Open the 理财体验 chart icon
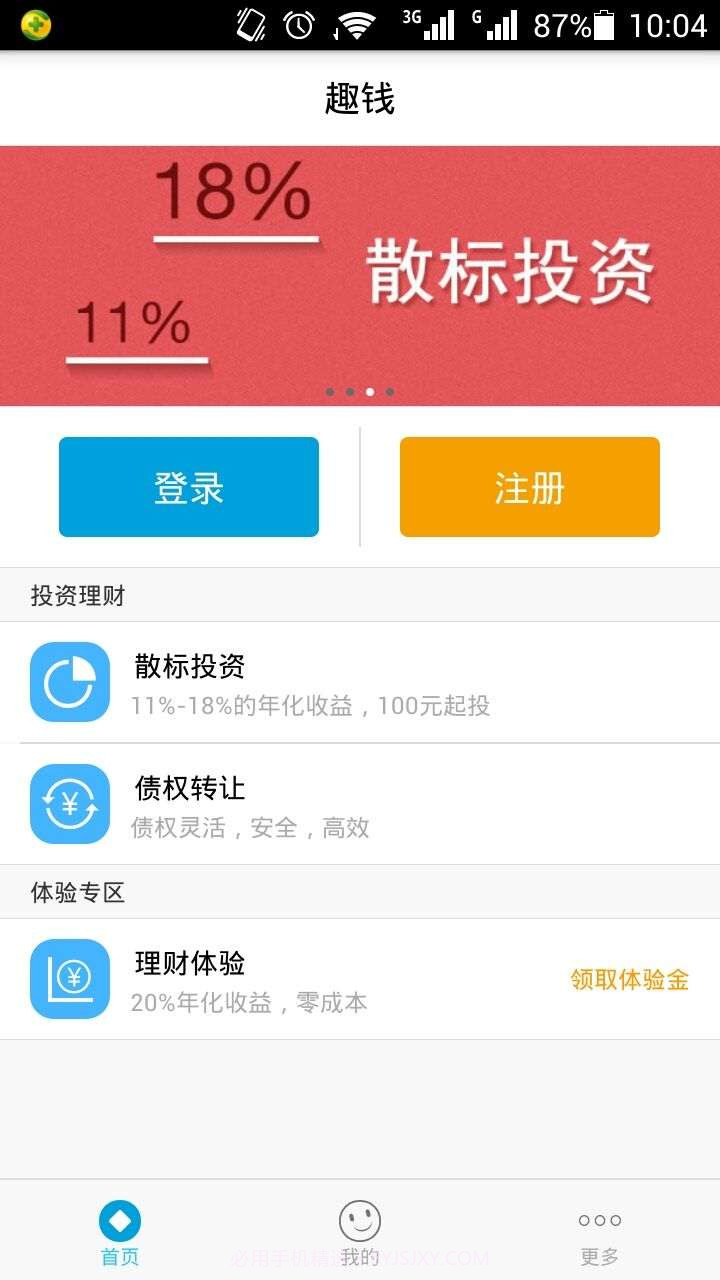720x1280 pixels. tap(69, 979)
